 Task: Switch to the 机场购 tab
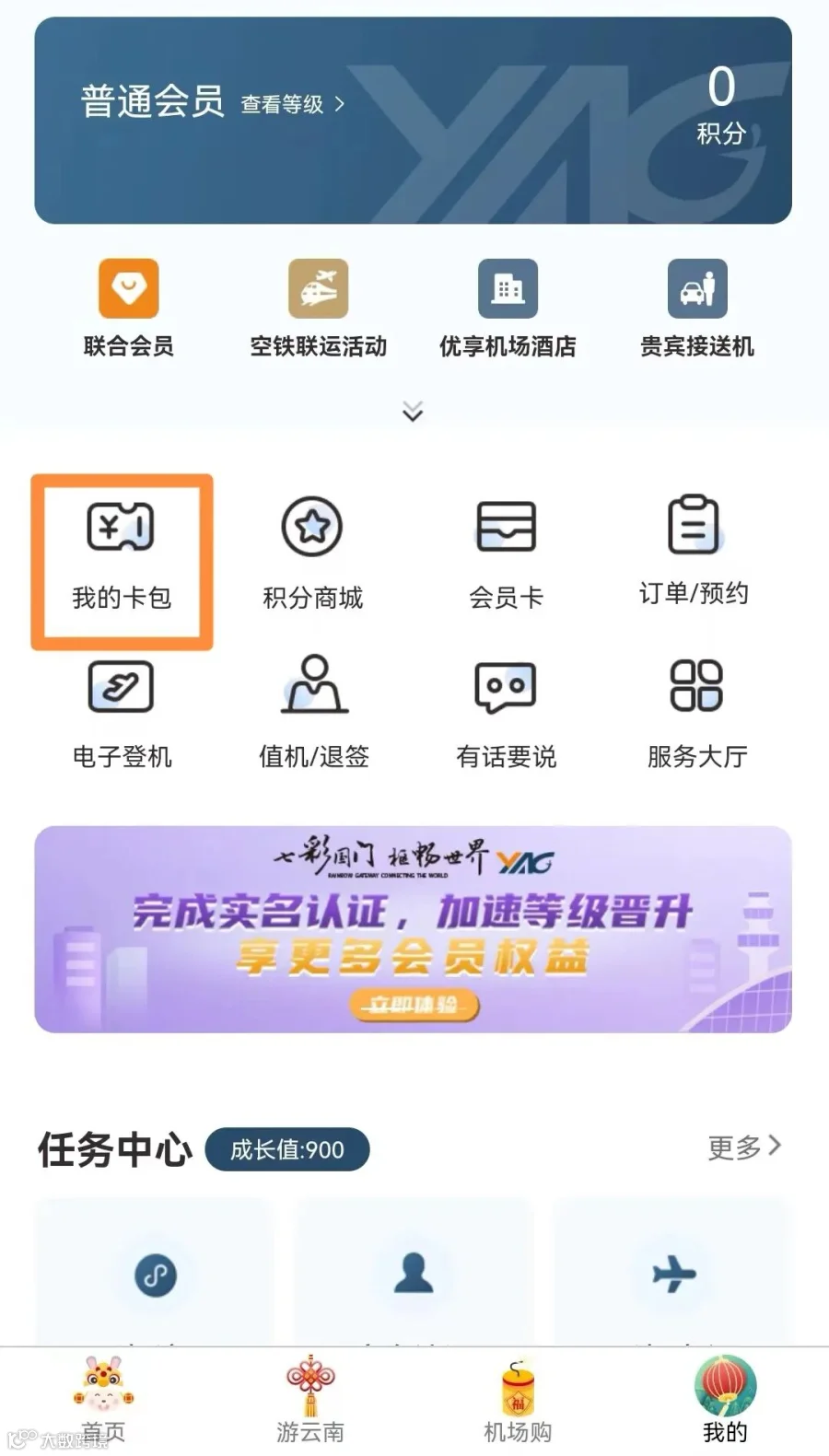click(x=518, y=1400)
